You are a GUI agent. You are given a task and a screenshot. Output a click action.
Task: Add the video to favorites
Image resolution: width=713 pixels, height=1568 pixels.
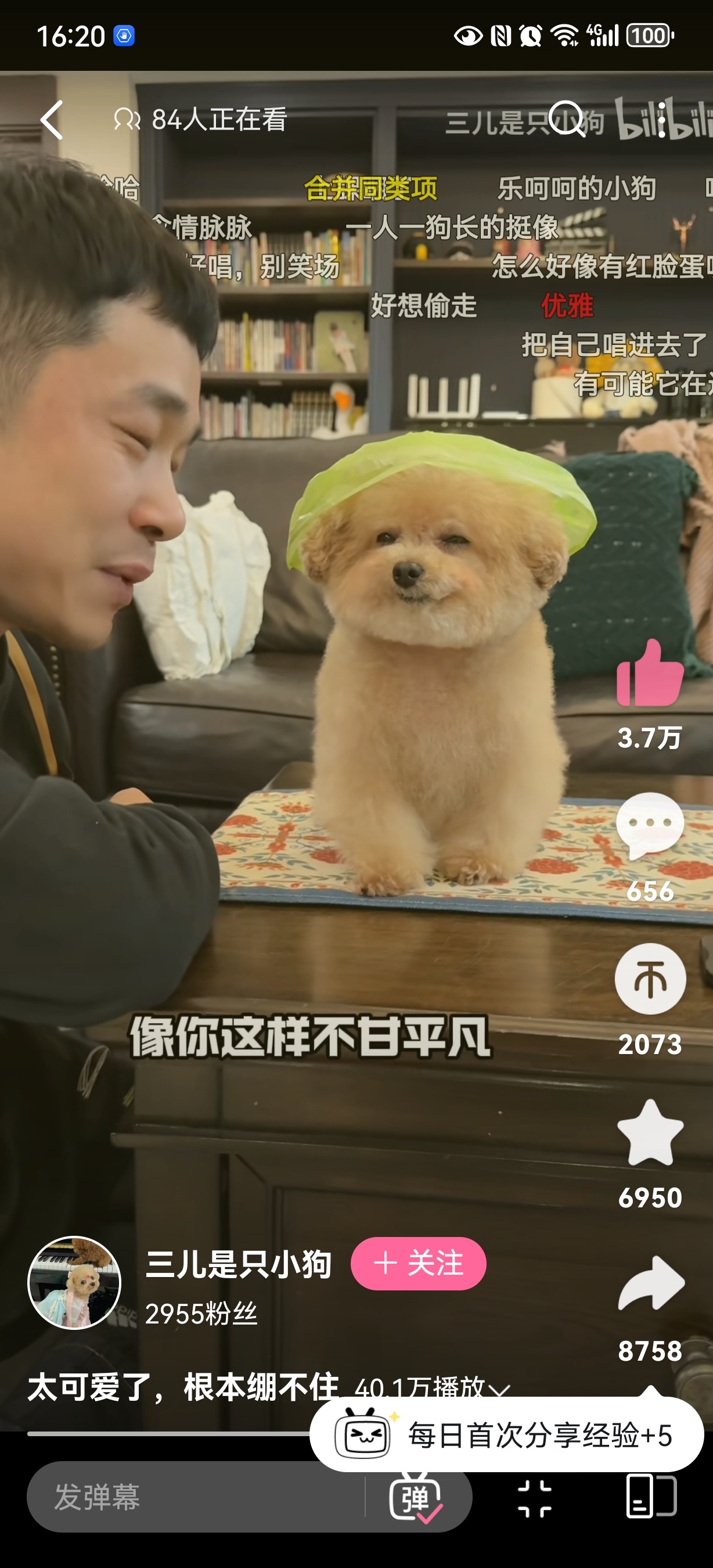[650, 1134]
